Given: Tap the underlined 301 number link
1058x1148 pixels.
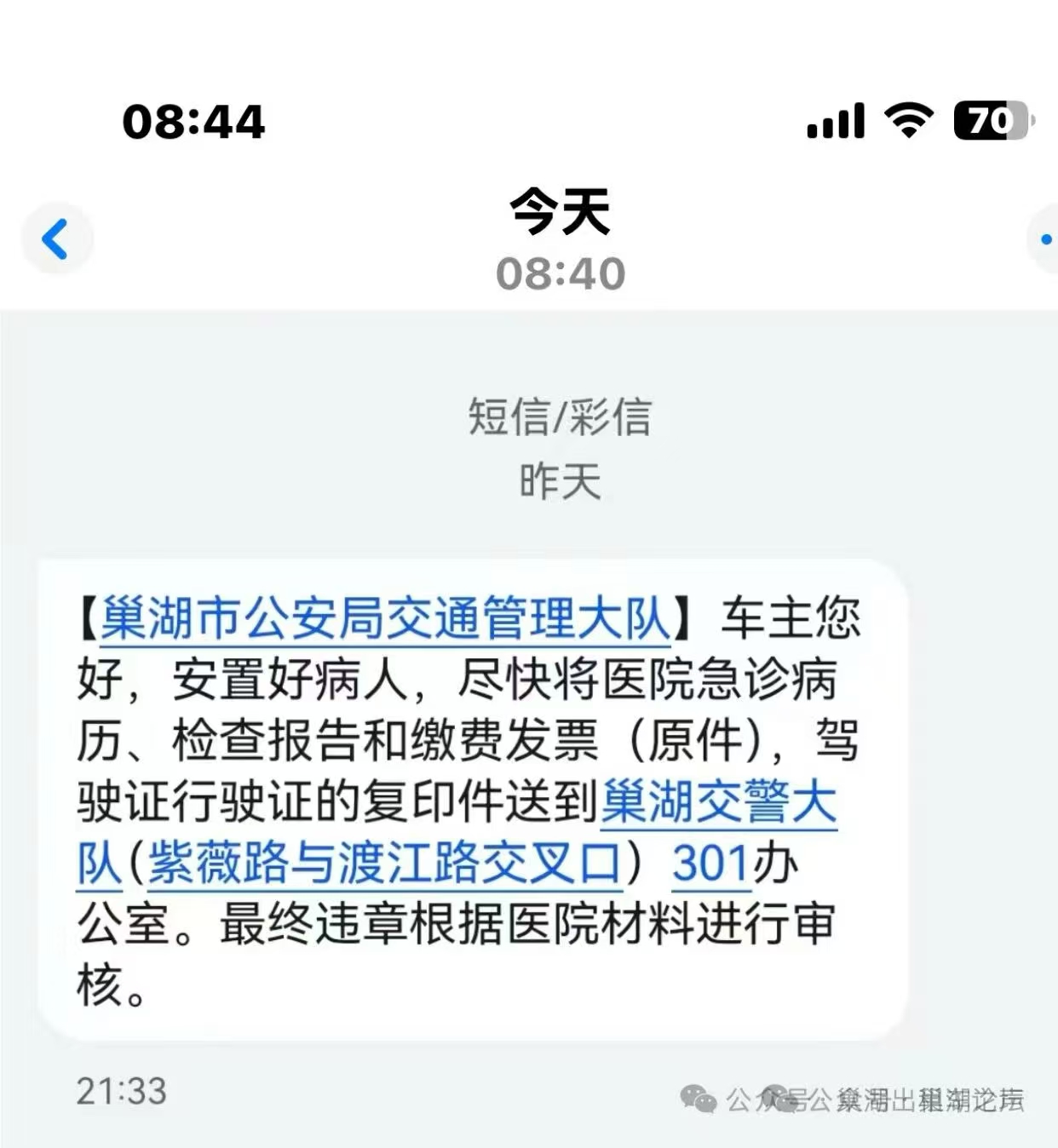Looking at the screenshot, I should 710,864.
